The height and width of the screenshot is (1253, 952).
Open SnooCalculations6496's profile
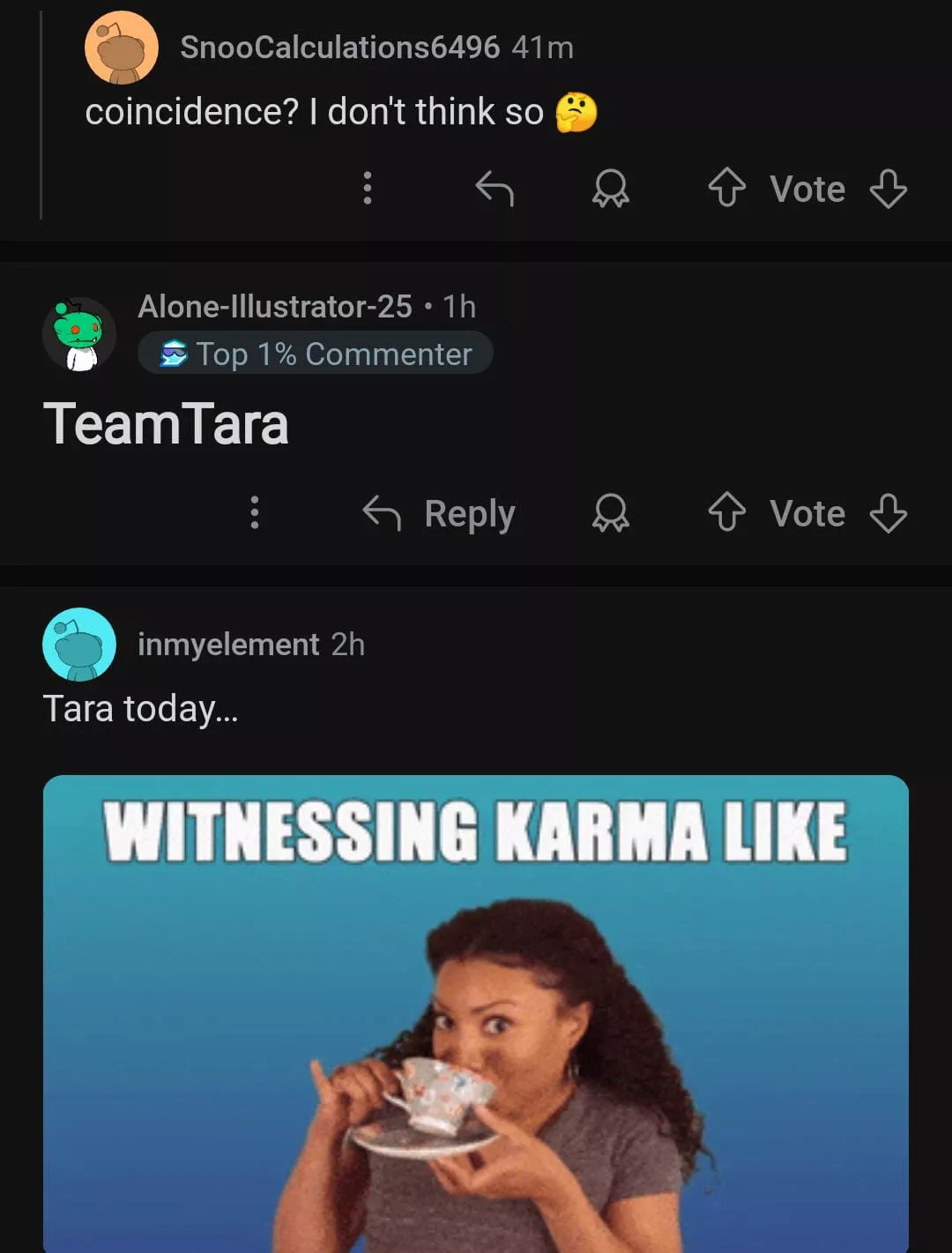pyautogui.click(x=339, y=48)
